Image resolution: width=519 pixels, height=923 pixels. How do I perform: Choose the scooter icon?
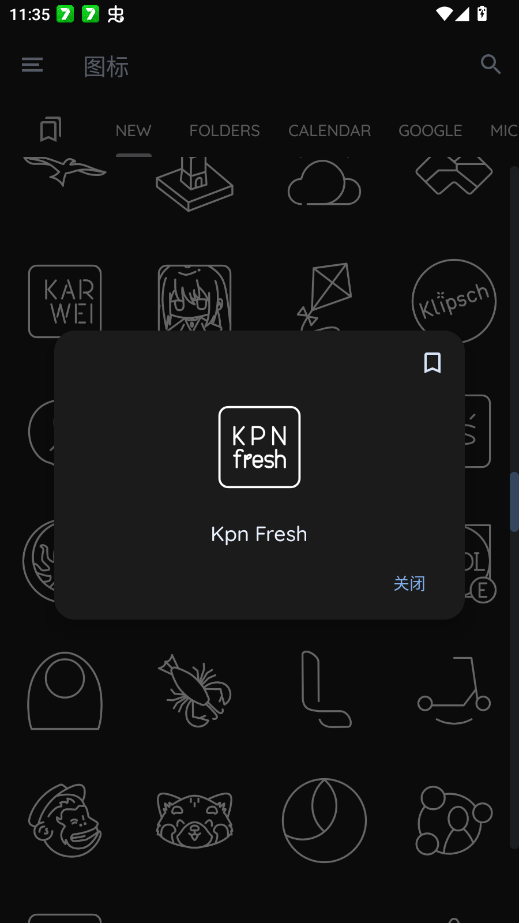pos(454,690)
